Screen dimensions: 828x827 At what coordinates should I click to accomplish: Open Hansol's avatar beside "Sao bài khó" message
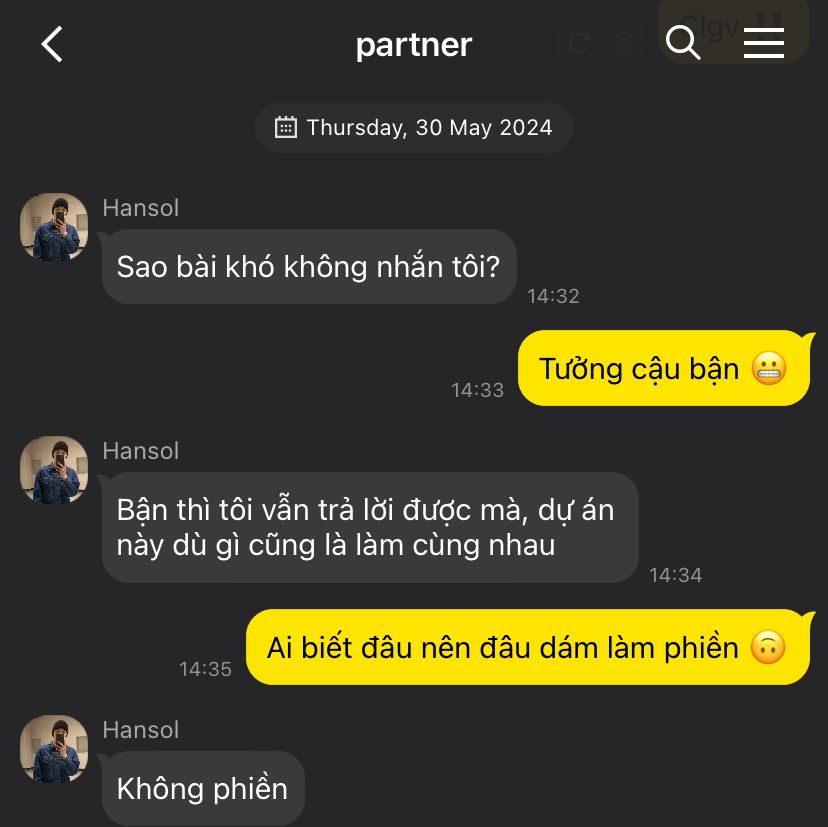(54, 227)
